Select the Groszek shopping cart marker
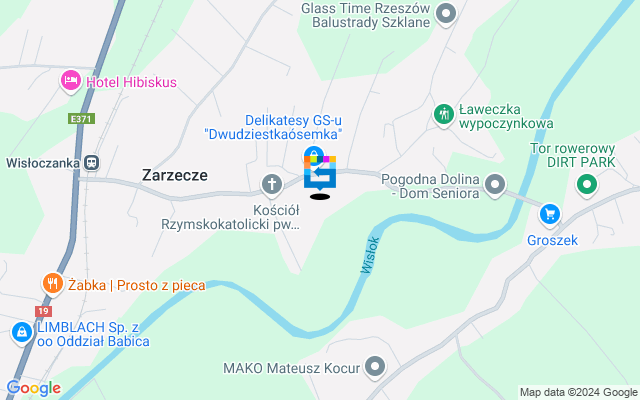This screenshot has height=400, width=640. tap(549, 213)
